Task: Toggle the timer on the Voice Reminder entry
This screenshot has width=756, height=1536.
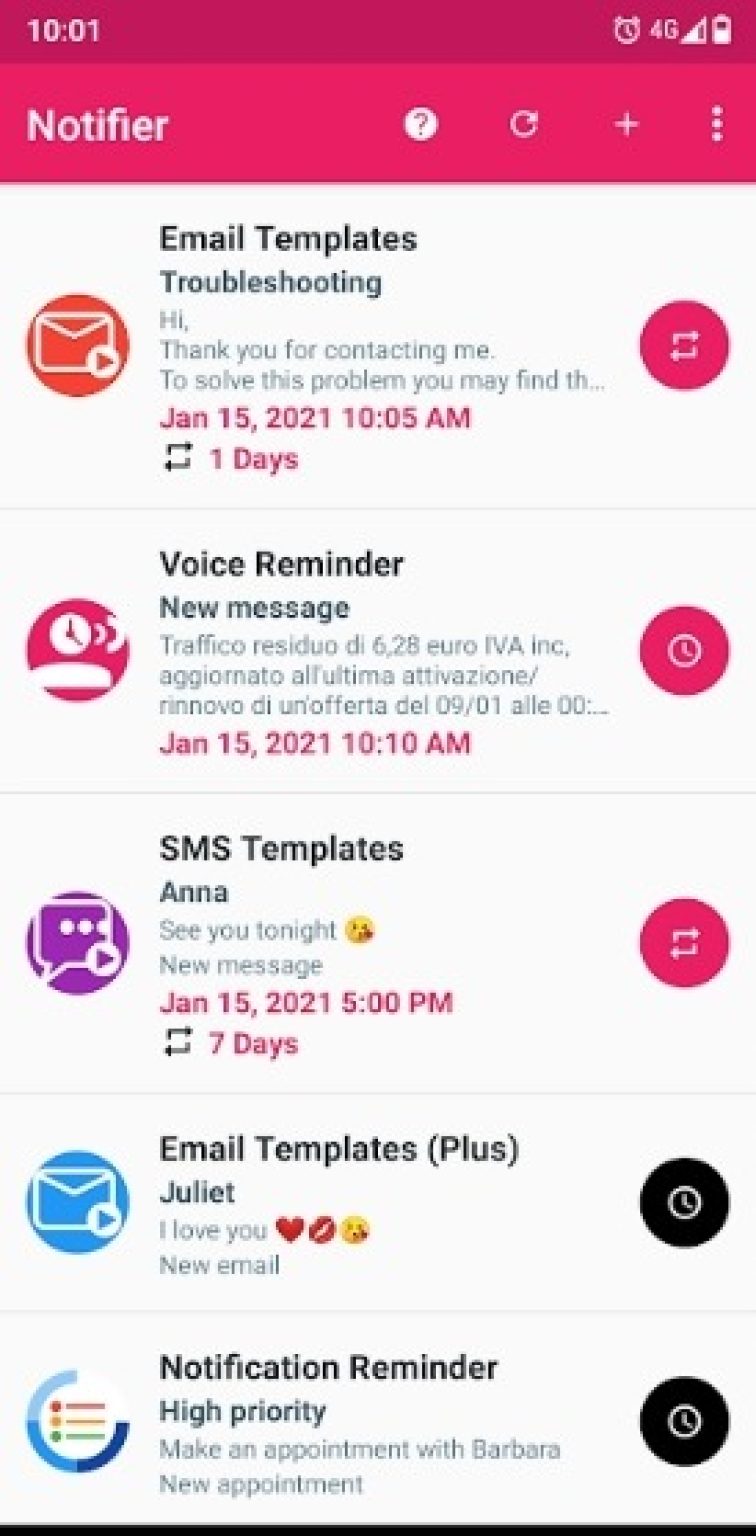Action: tap(683, 650)
